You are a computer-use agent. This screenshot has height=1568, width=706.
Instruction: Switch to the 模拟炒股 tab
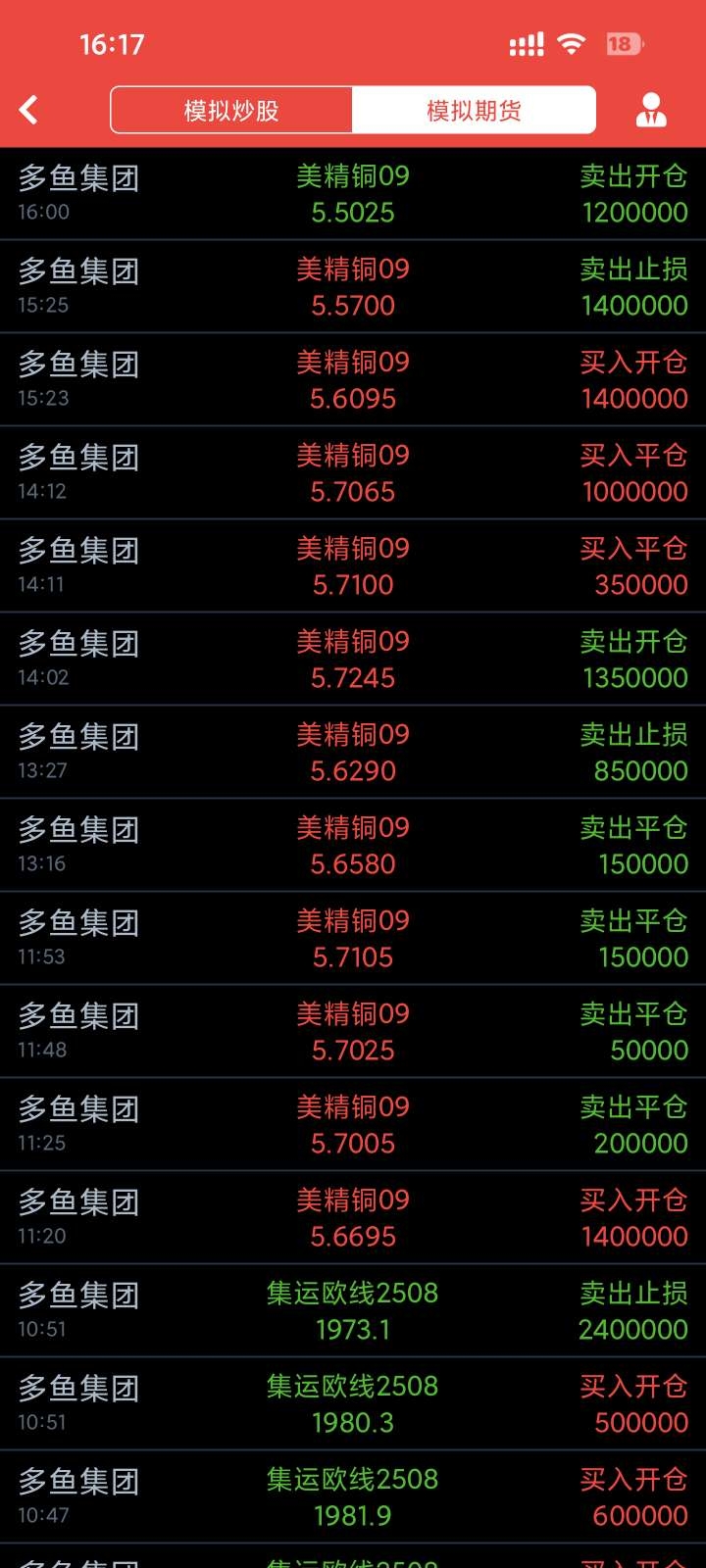(231, 110)
